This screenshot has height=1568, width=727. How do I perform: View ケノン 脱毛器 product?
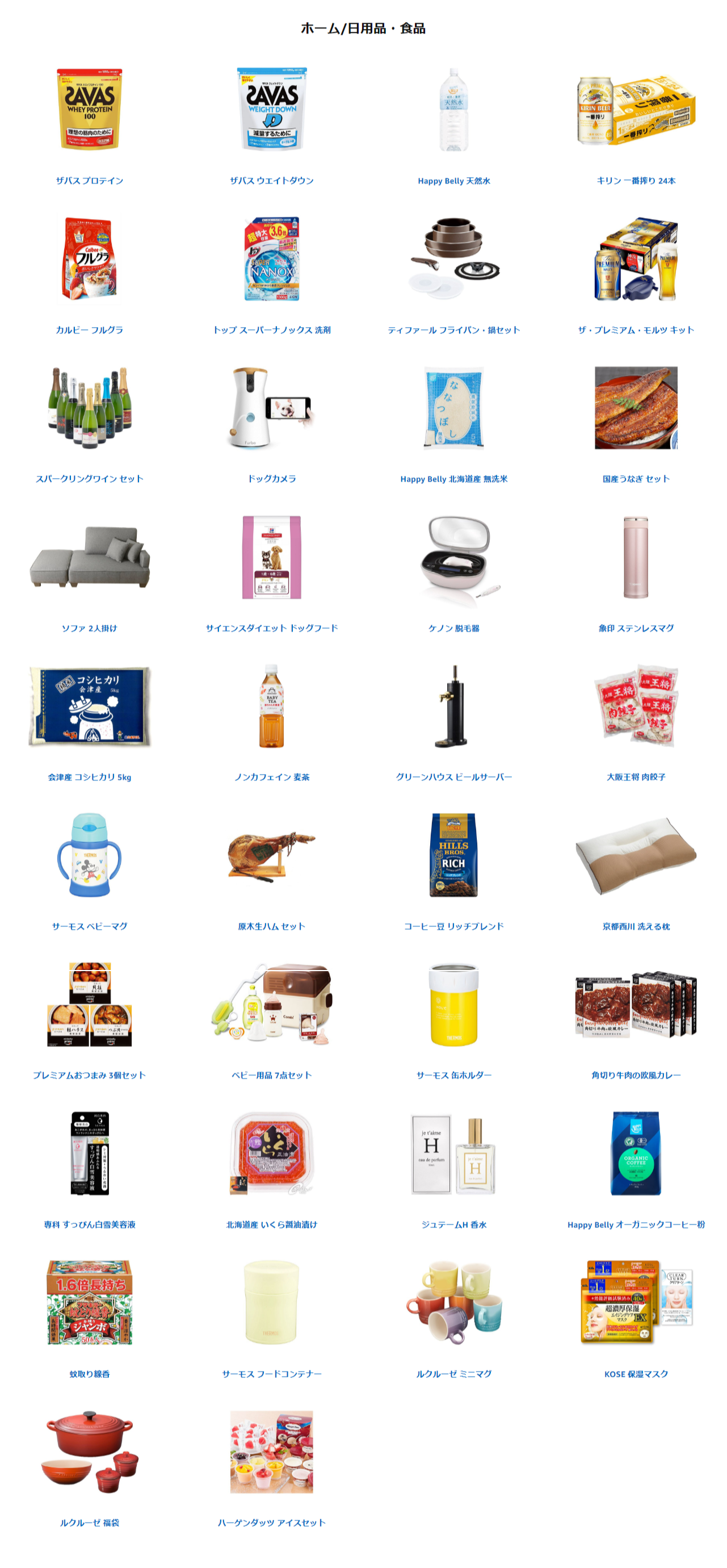coord(454,628)
